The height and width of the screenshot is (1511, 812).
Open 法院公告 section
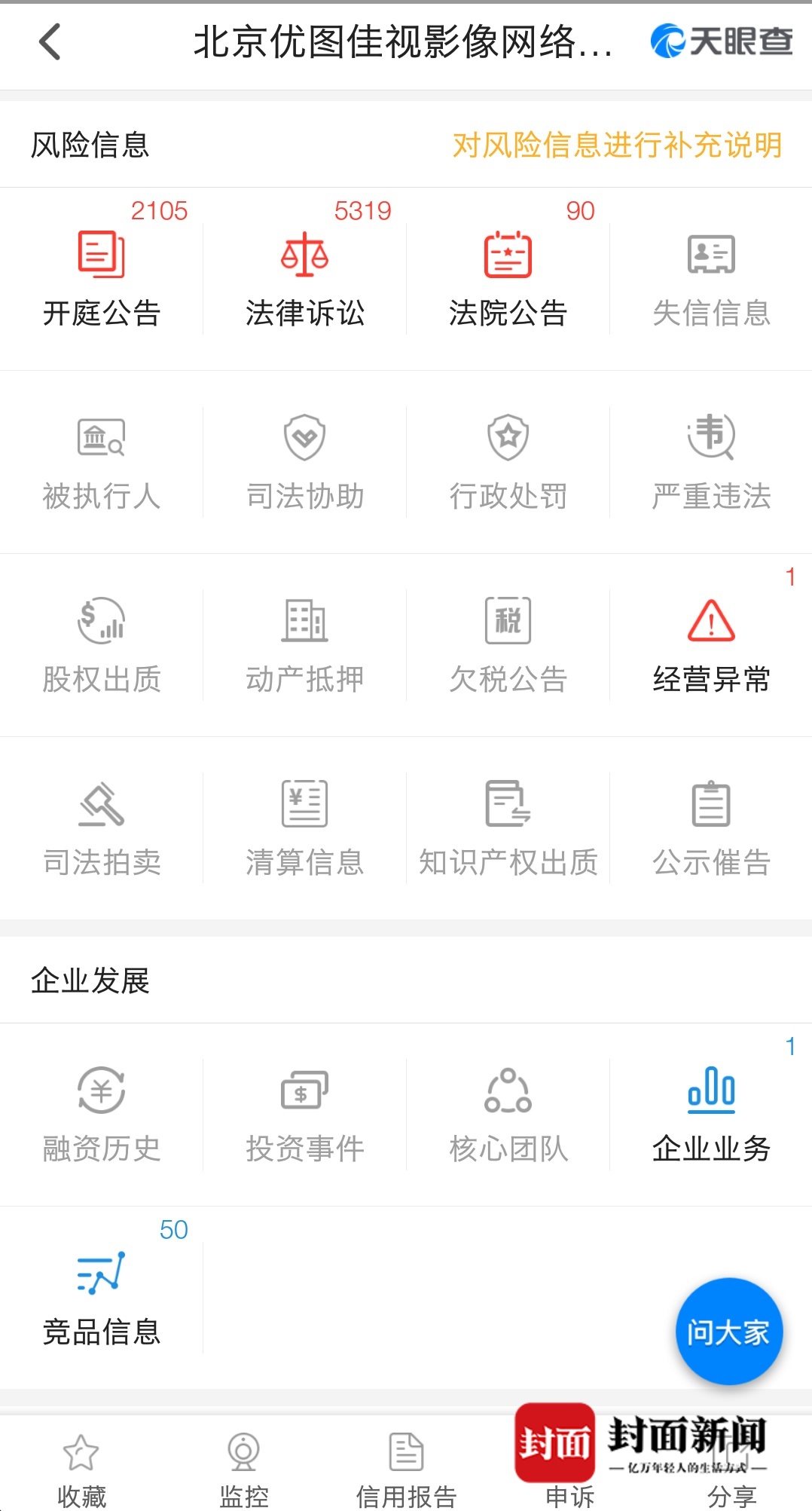click(x=508, y=279)
